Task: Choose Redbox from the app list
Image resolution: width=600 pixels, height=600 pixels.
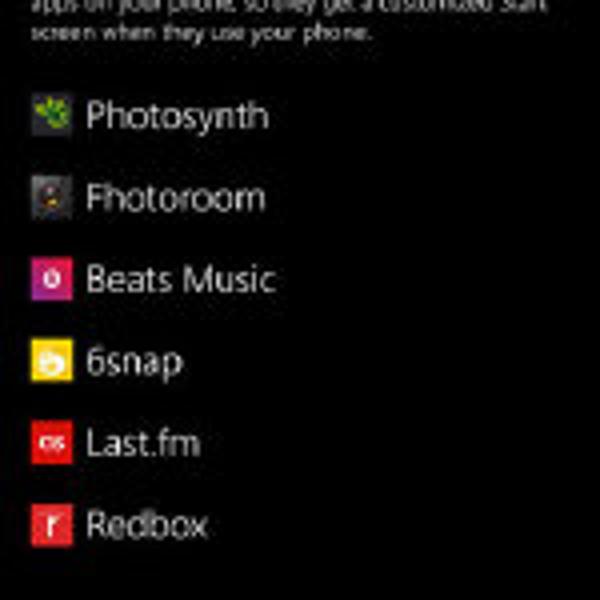Action: (146, 525)
